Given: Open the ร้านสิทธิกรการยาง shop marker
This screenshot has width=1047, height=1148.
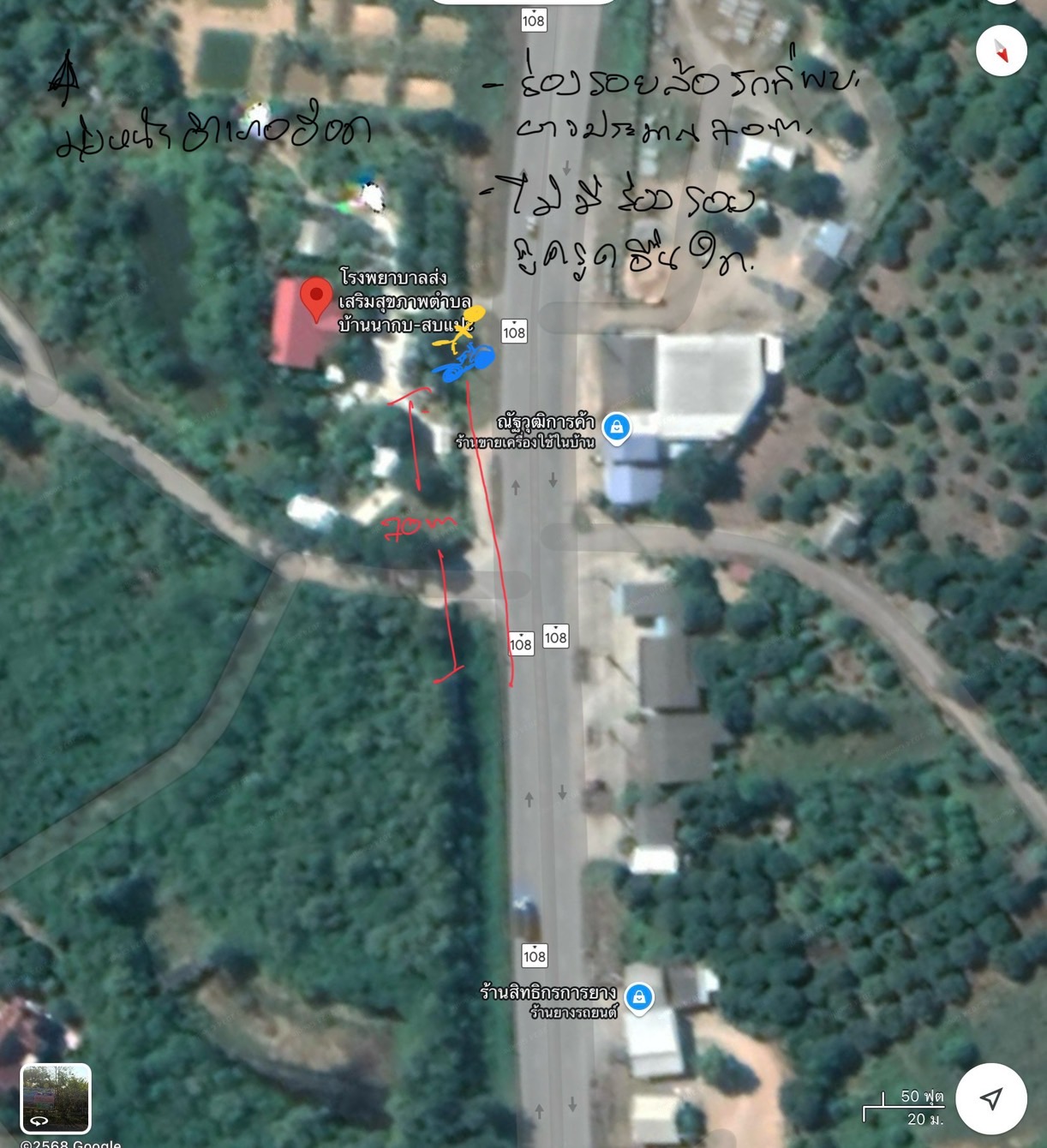Looking at the screenshot, I should [639, 997].
